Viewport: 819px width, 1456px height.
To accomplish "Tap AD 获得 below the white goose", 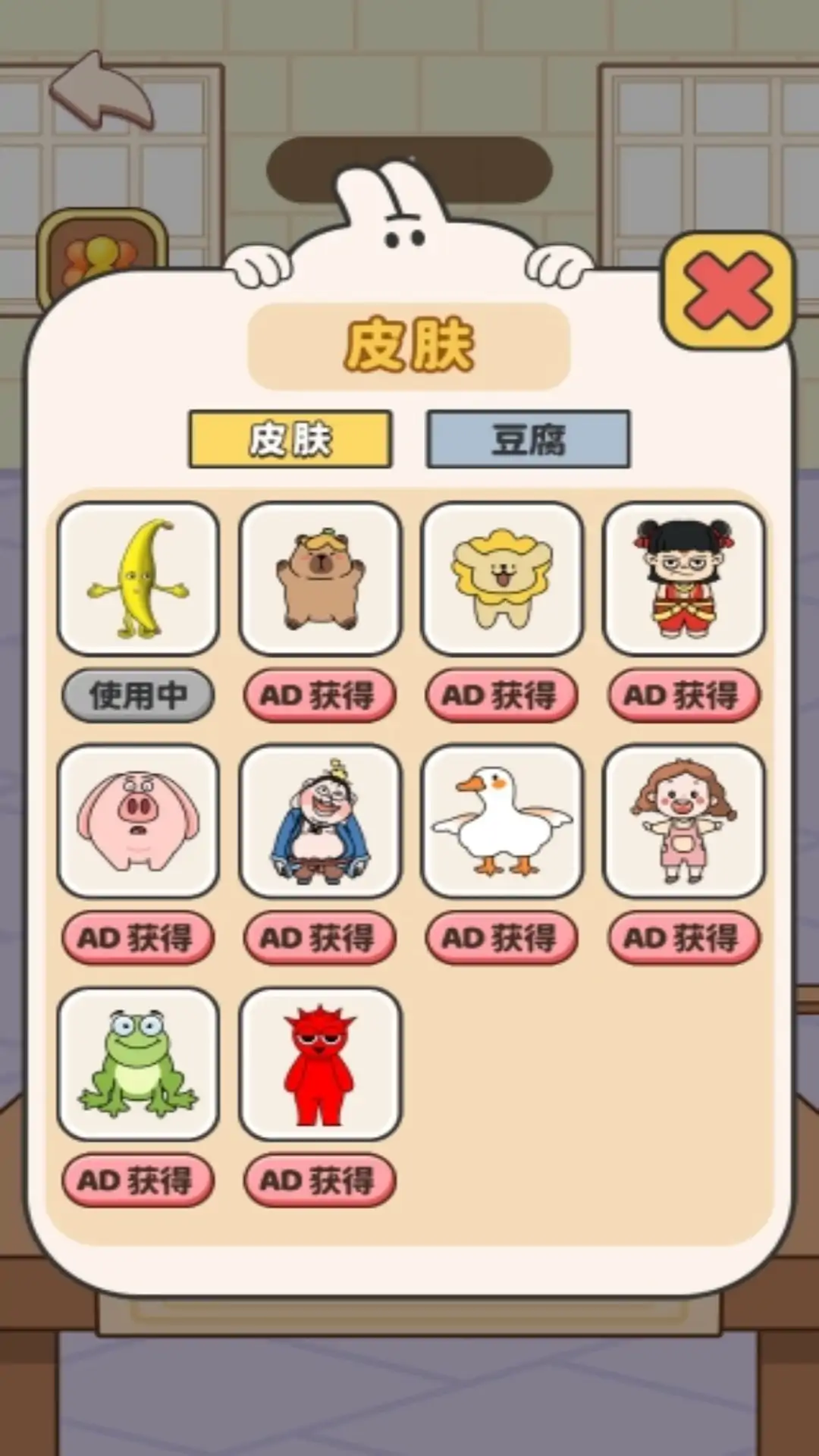I will [x=501, y=937].
